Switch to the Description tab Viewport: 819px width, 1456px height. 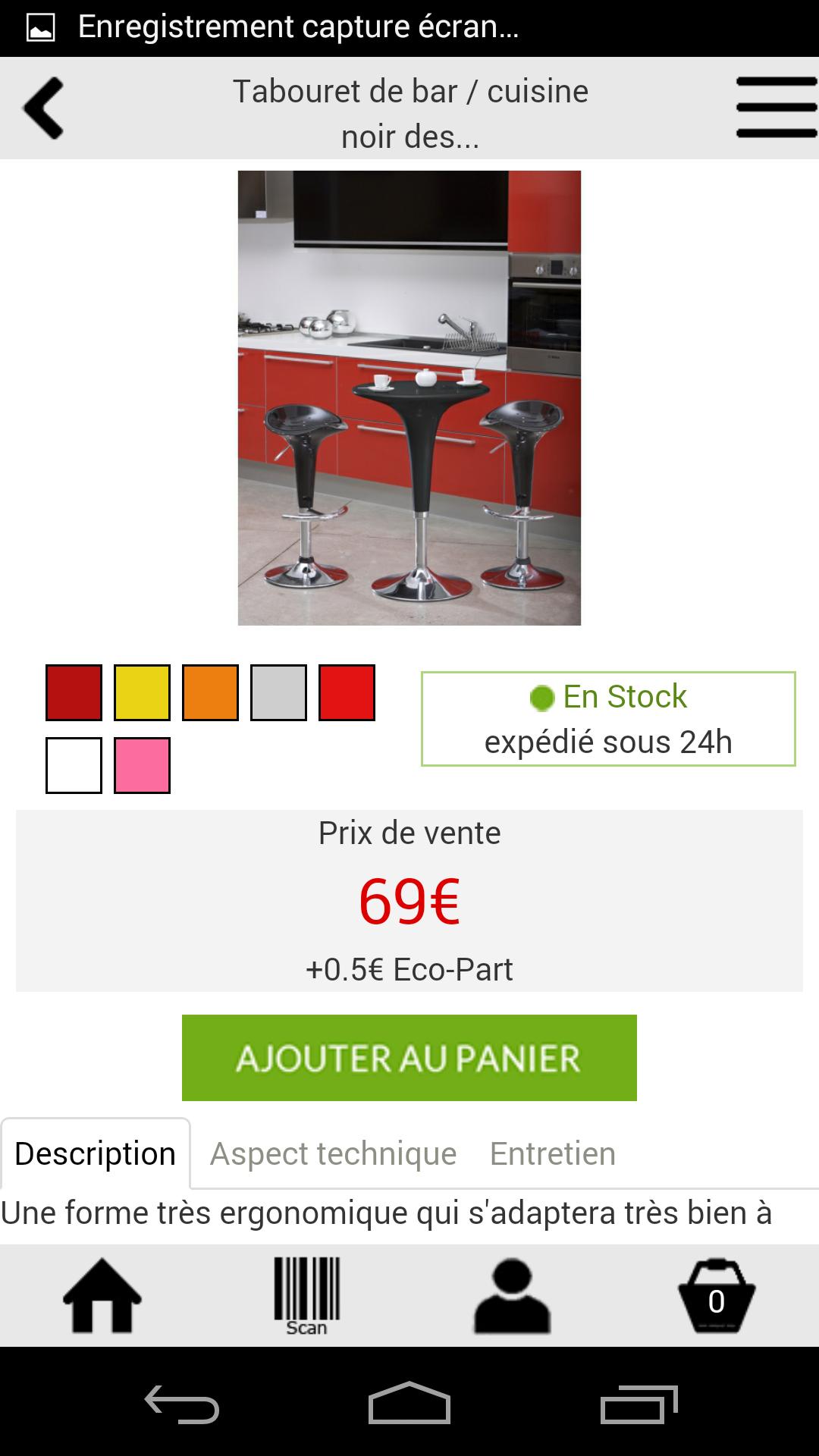(96, 1153)
